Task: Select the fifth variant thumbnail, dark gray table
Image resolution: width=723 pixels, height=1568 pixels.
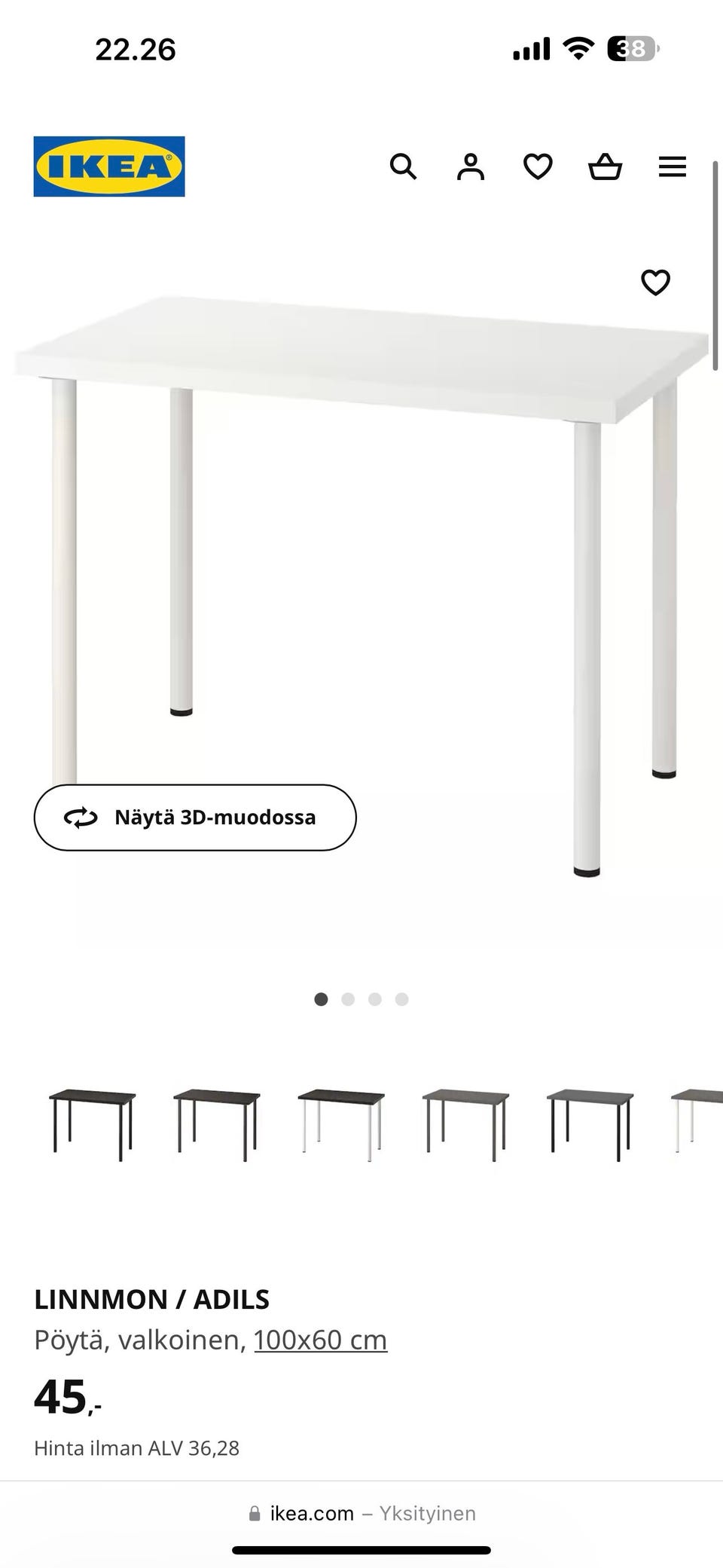Action: click(x=590, y=1124)
